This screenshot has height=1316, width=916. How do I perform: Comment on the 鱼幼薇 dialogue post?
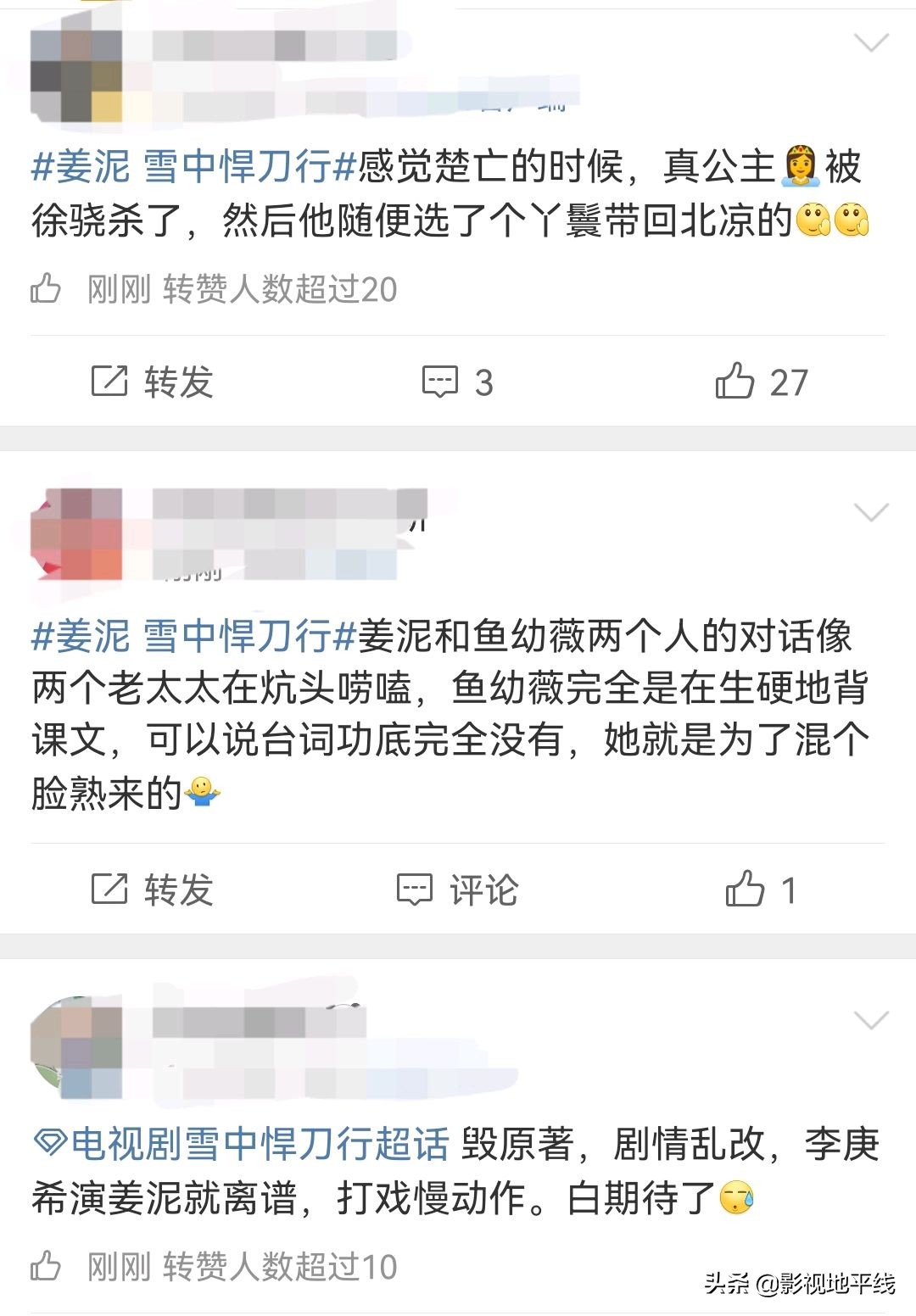point(458,889)
